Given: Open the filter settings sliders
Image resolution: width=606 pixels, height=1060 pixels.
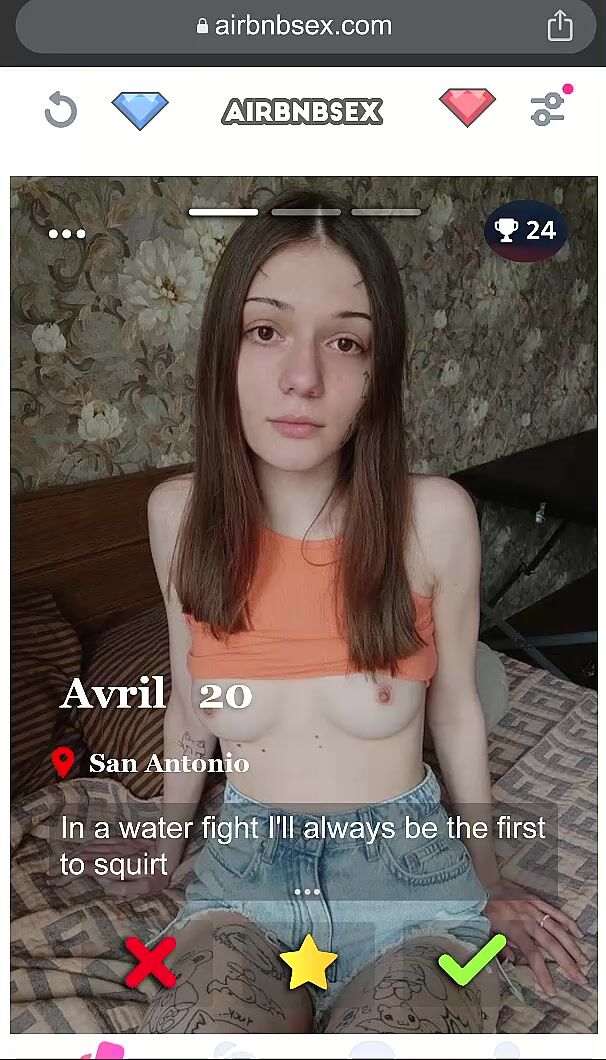Looking at the screenshot, I should tap(549, 108).
